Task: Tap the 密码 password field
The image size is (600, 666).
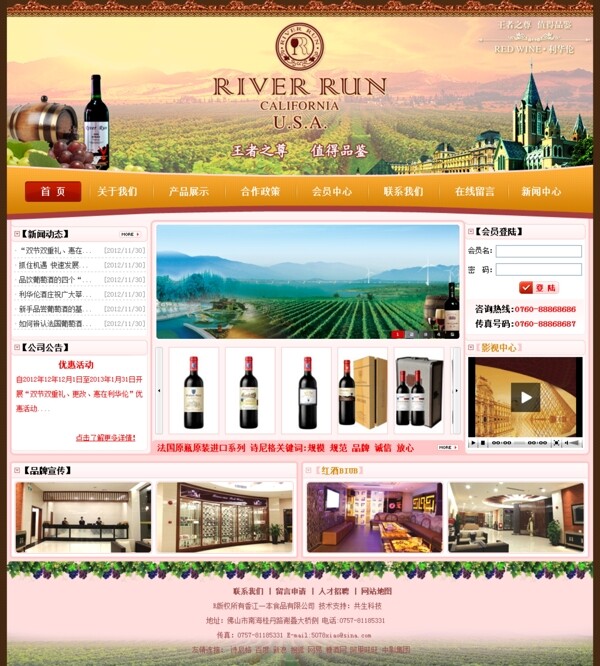Action: [538, 269]
